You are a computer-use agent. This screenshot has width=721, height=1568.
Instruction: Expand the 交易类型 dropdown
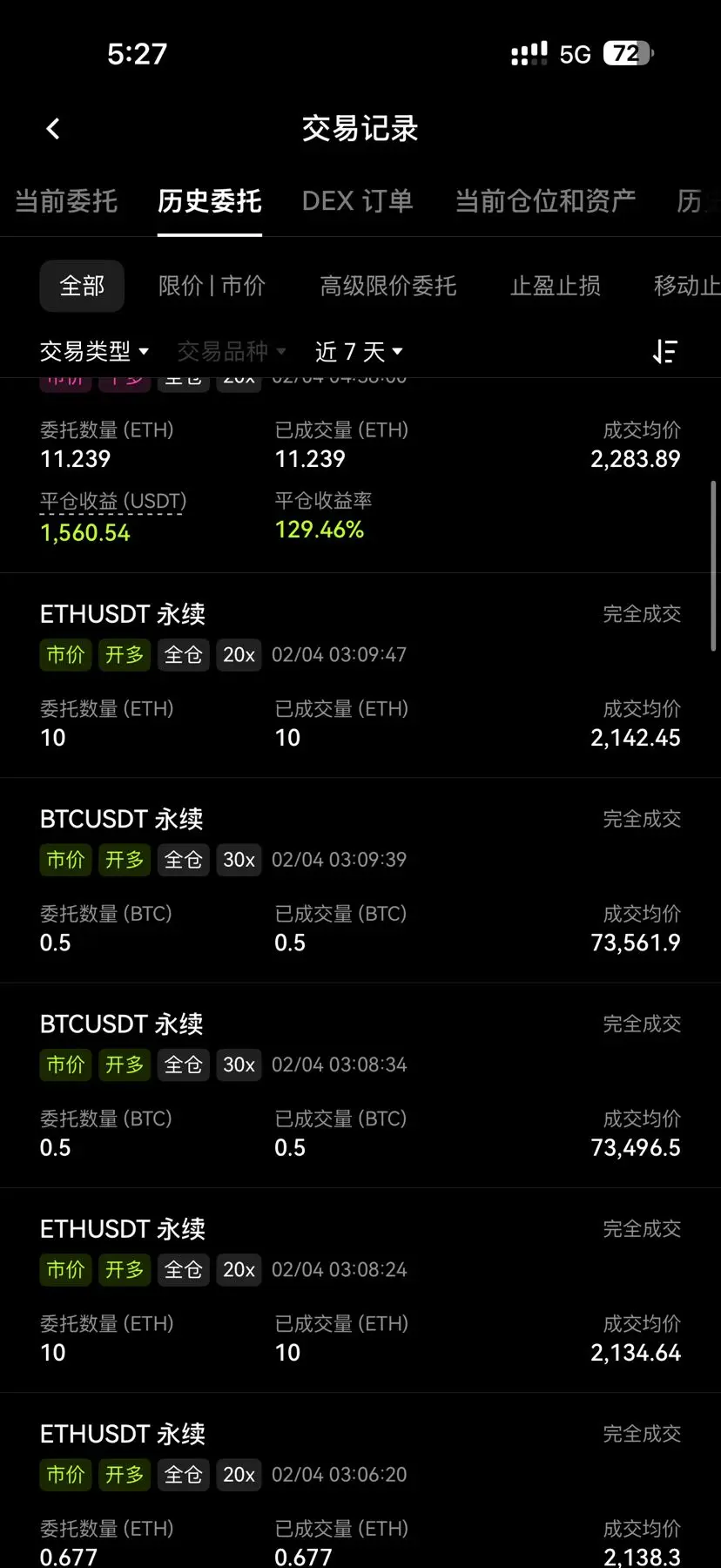(x=94, y=351)
